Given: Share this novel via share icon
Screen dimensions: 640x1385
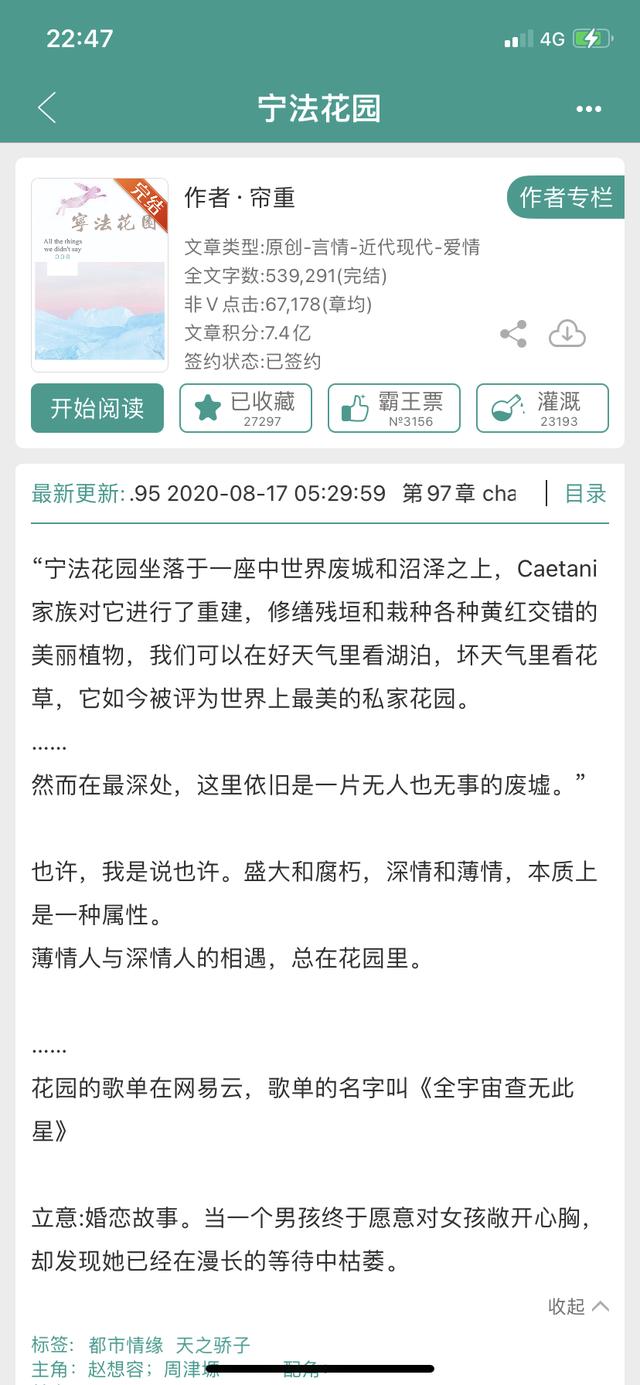Looking at the screenshot, I should coord(513,334).
